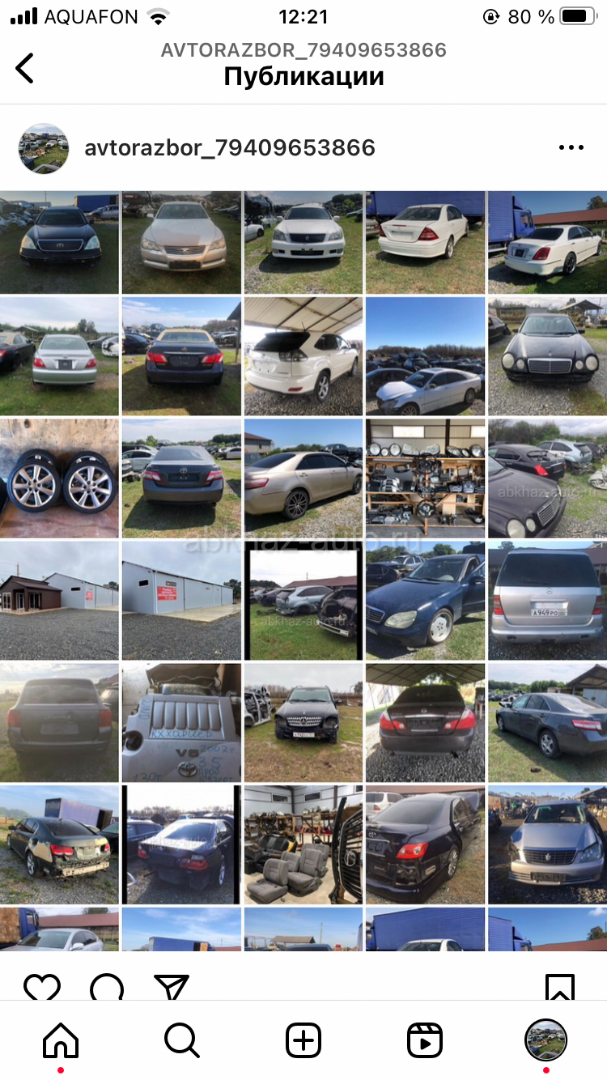The image size is (607, 1080).
Task: Open the post's three-dot options menu
Action: 571,148
